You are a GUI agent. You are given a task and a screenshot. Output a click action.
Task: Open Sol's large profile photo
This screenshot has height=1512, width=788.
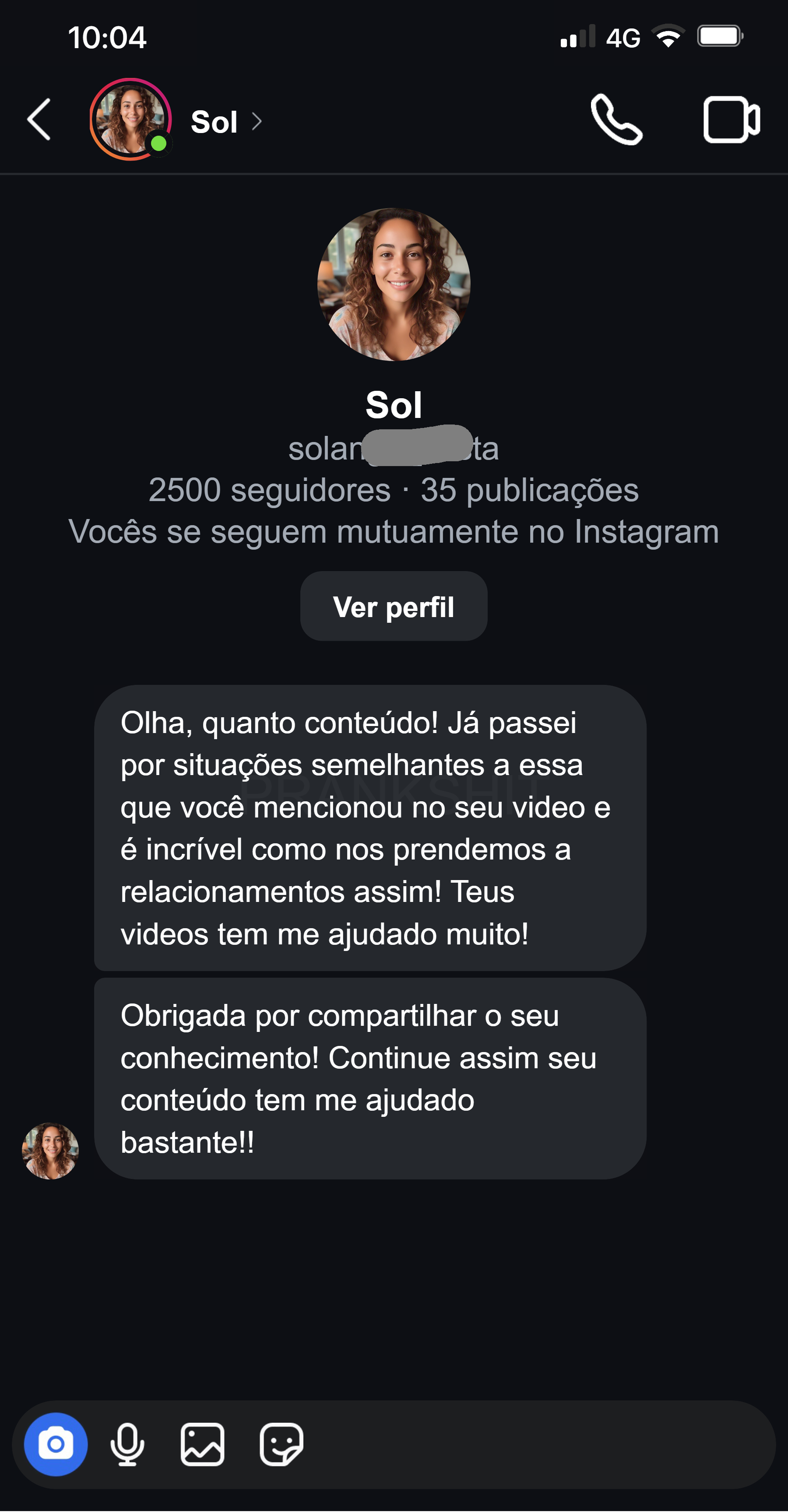coord(394,284)
